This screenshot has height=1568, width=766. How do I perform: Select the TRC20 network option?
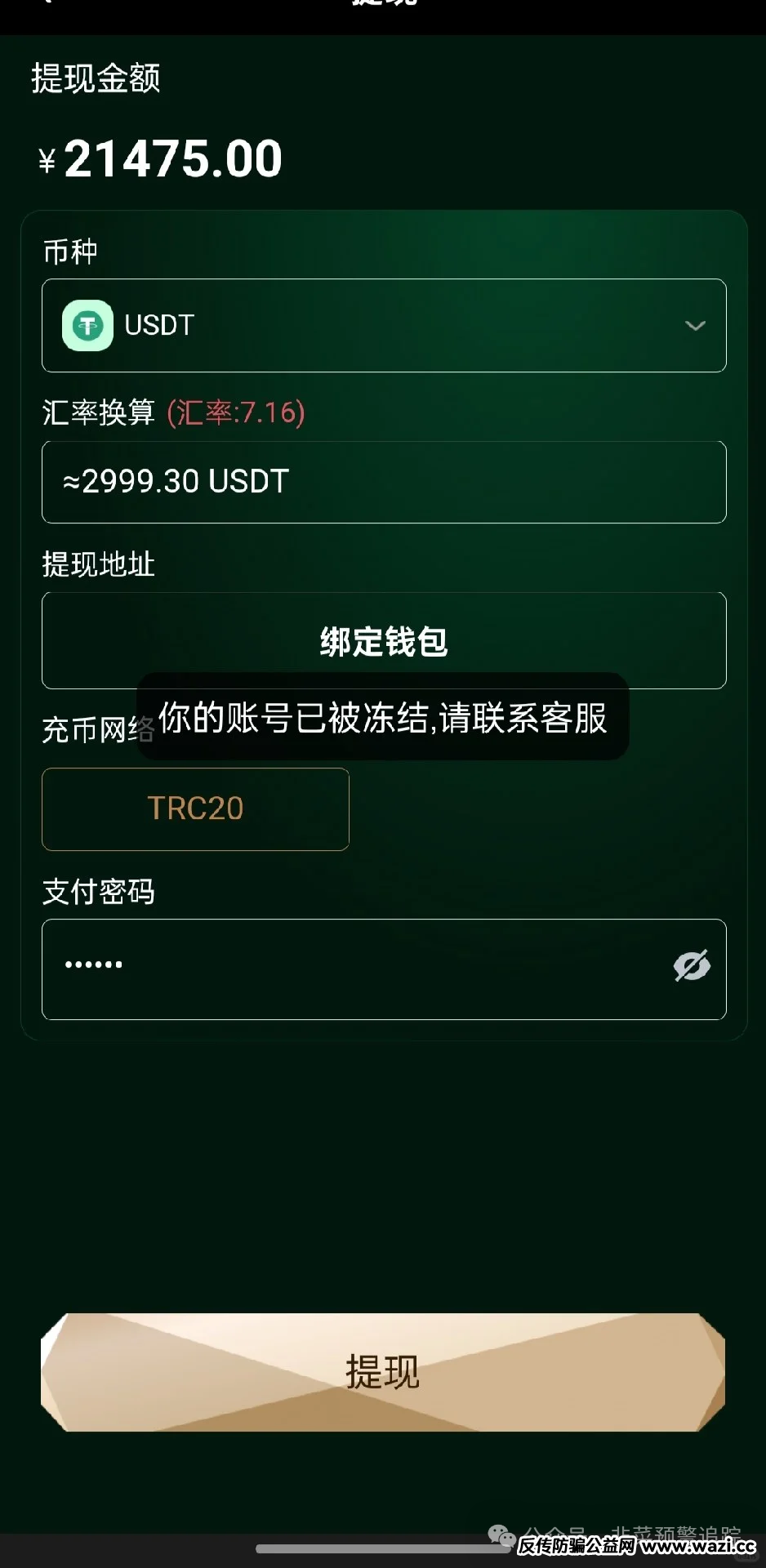196,808
